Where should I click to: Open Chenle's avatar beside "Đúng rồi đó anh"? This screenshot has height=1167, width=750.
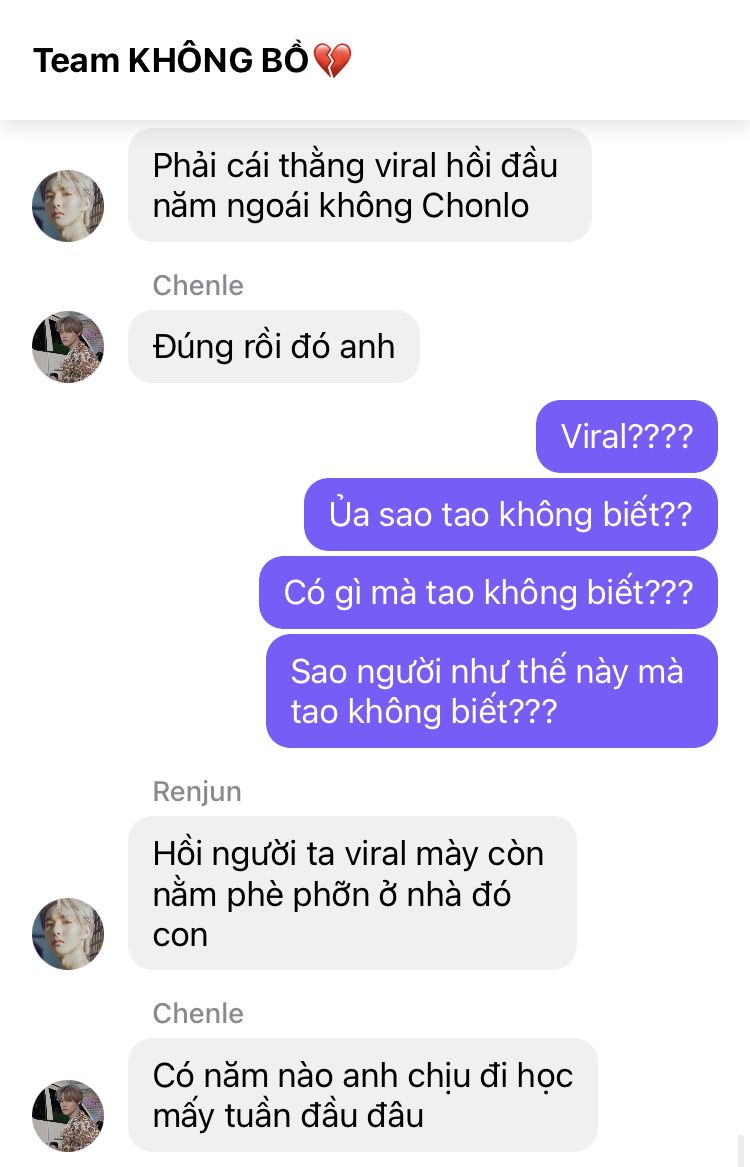(x=68, y=346)
